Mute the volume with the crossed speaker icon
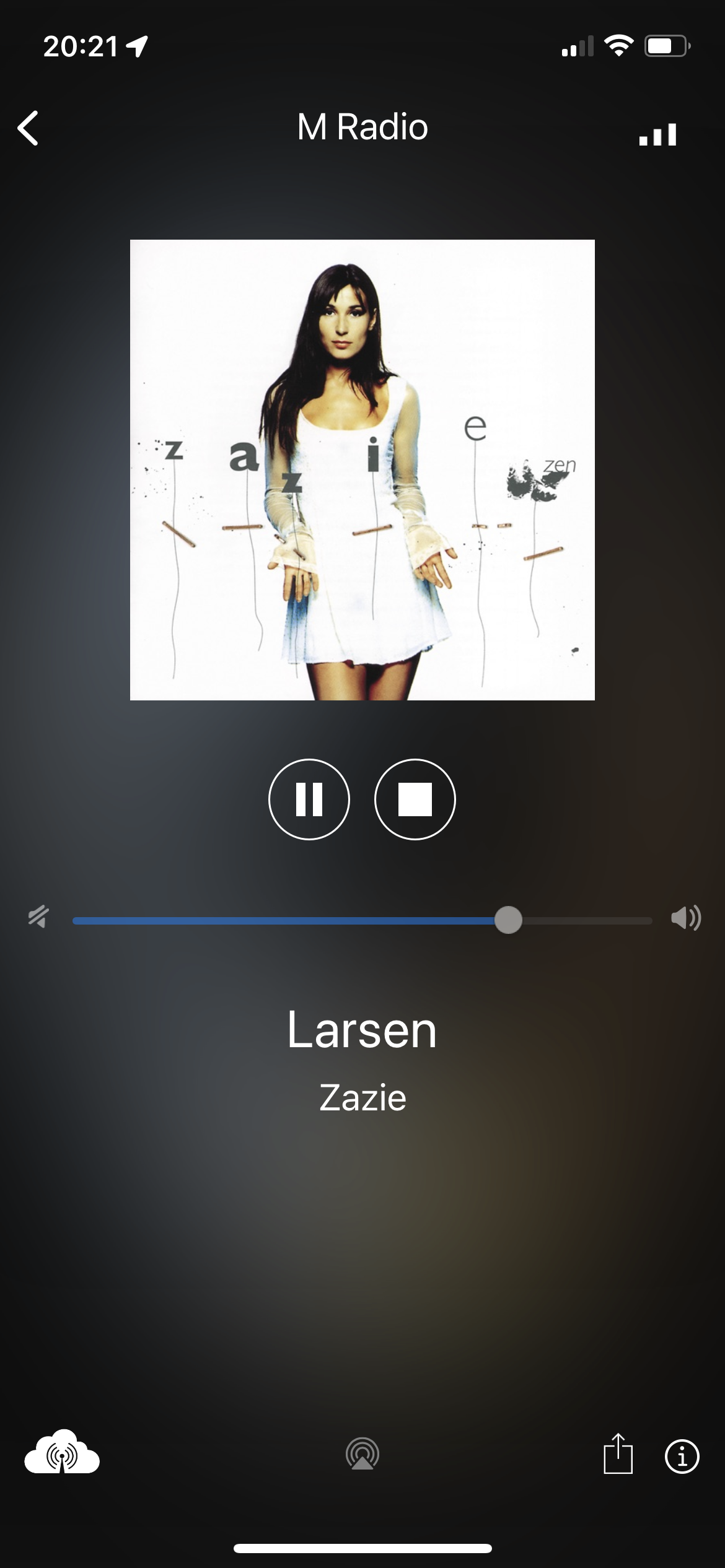The image size is (725, 1568). [x=38, y=917]
